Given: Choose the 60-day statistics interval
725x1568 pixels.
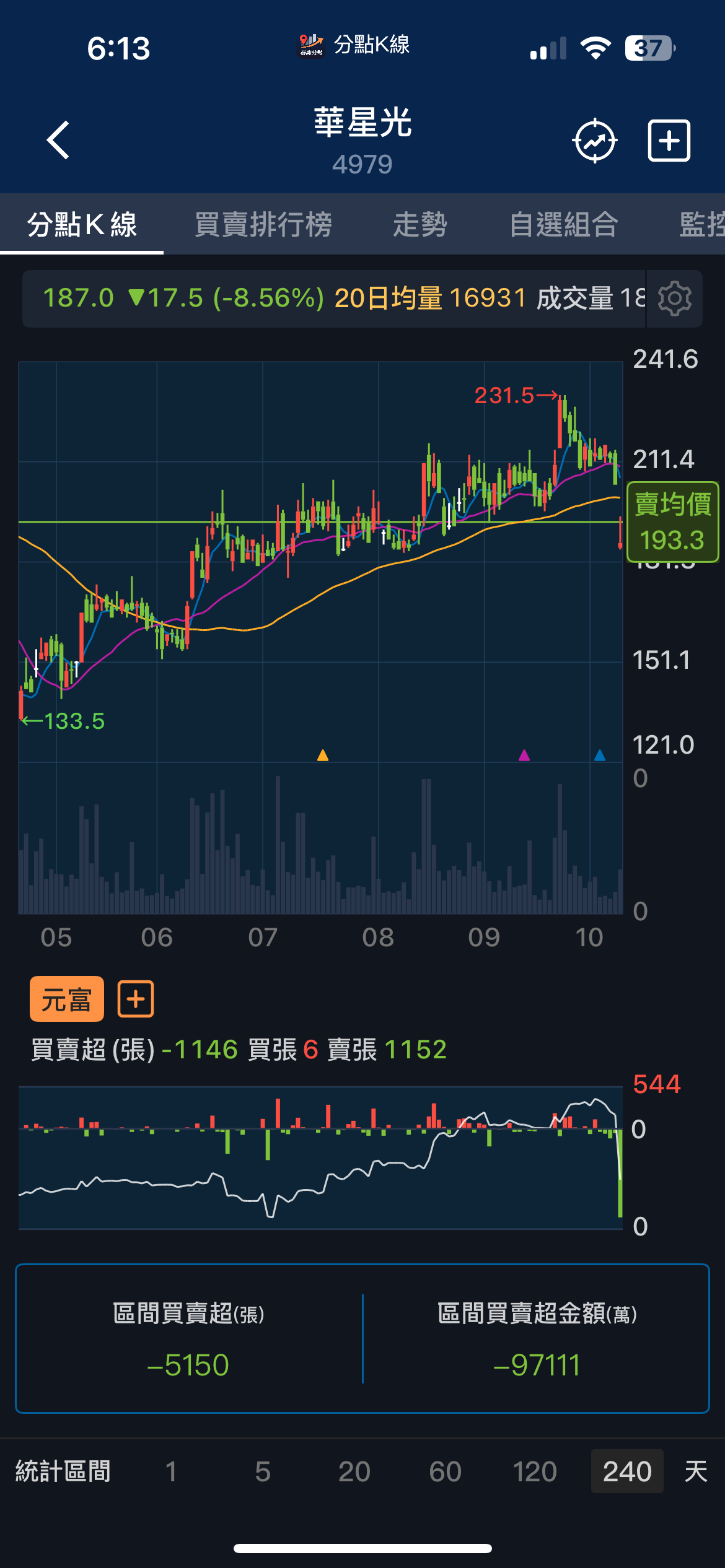Looking at the screenshot, I should click(445, 1471).
